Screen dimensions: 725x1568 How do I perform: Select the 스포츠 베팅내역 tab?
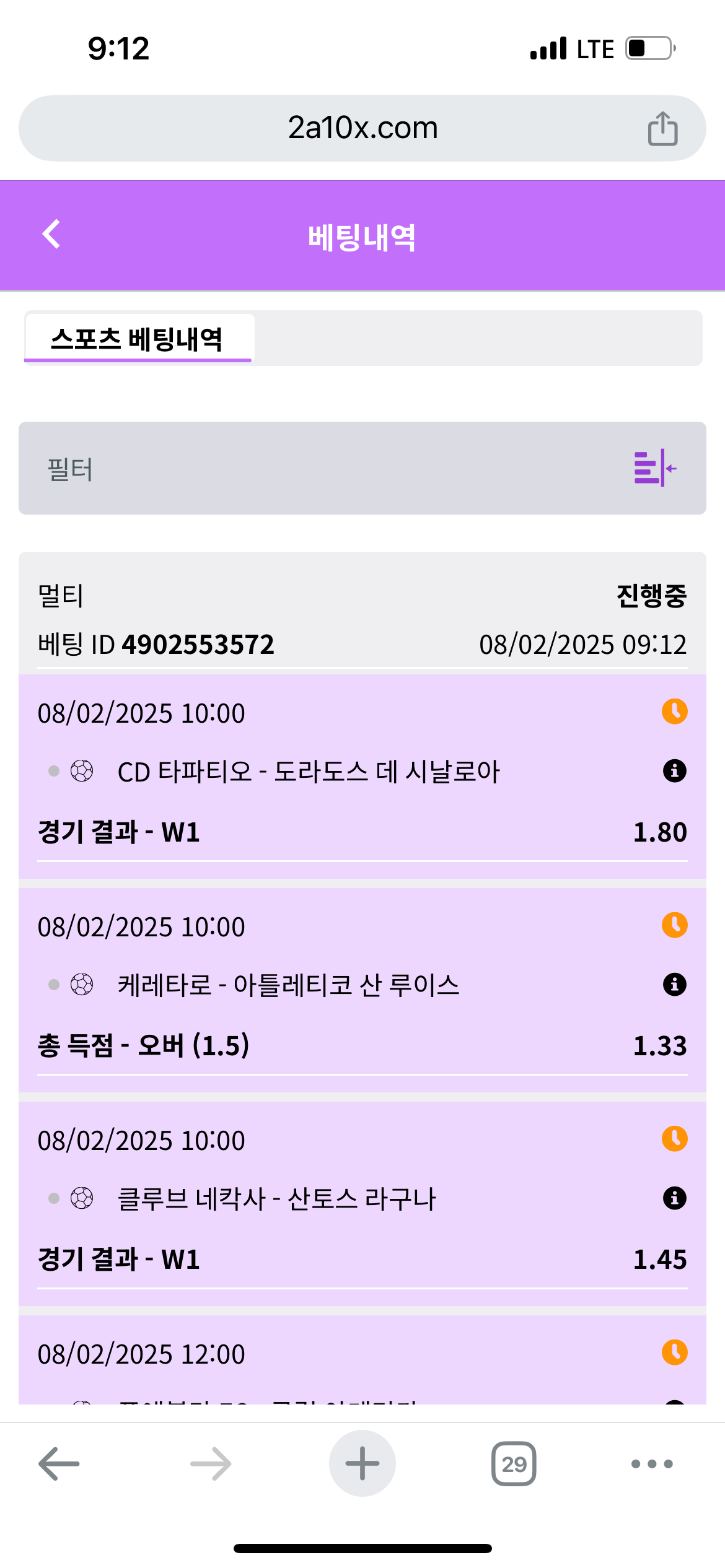tap(138, 339)
